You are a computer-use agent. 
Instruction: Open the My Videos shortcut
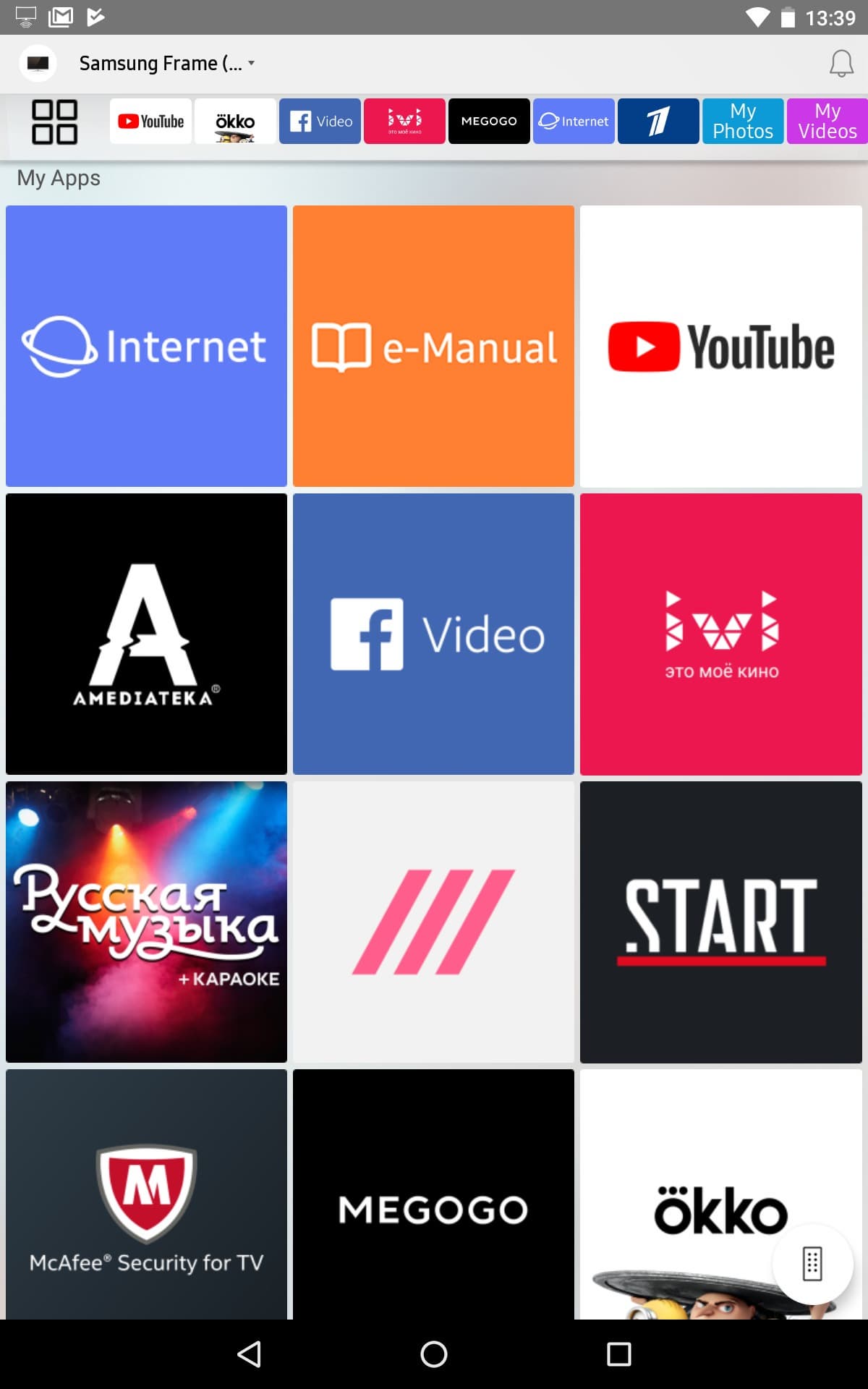[827, 122]
